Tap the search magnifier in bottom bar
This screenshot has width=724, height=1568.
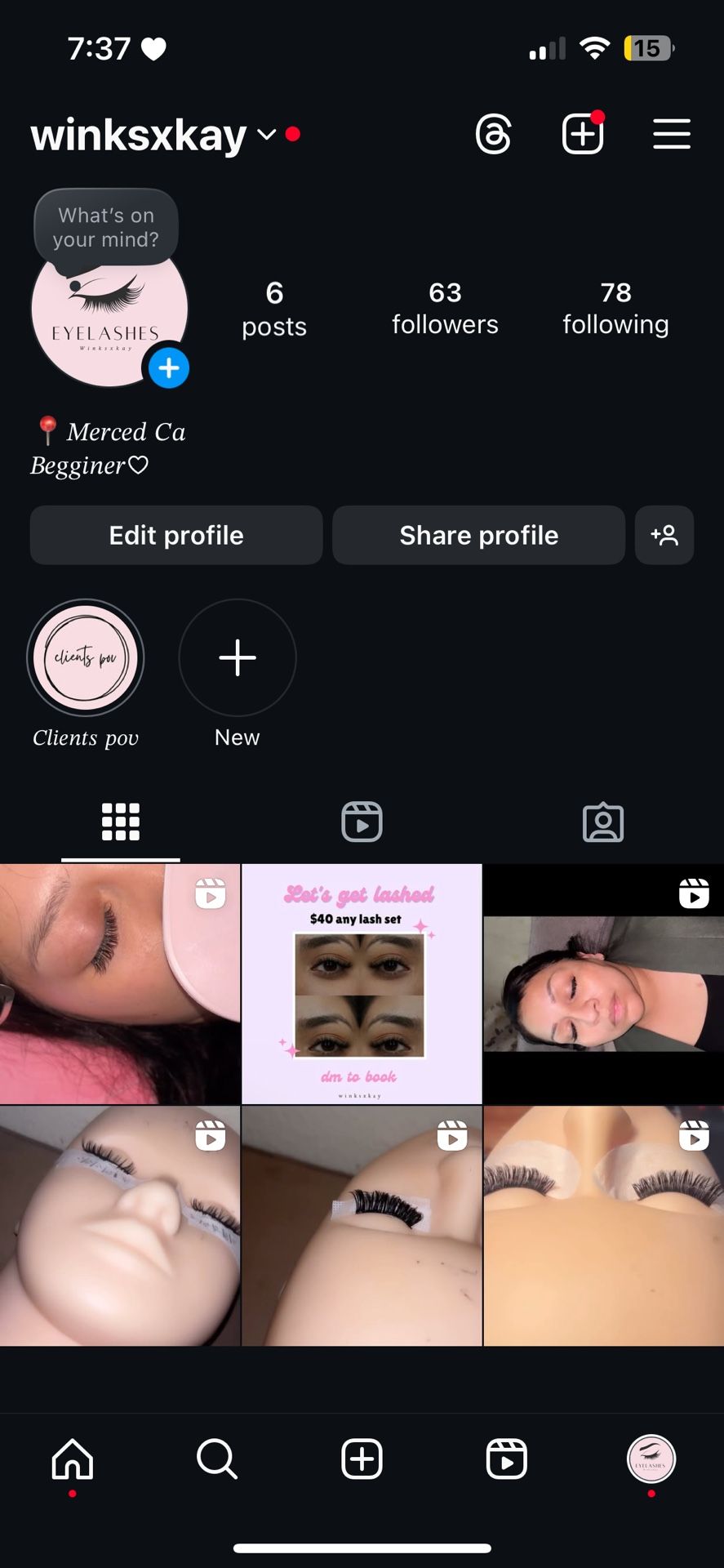[215, 1459]
